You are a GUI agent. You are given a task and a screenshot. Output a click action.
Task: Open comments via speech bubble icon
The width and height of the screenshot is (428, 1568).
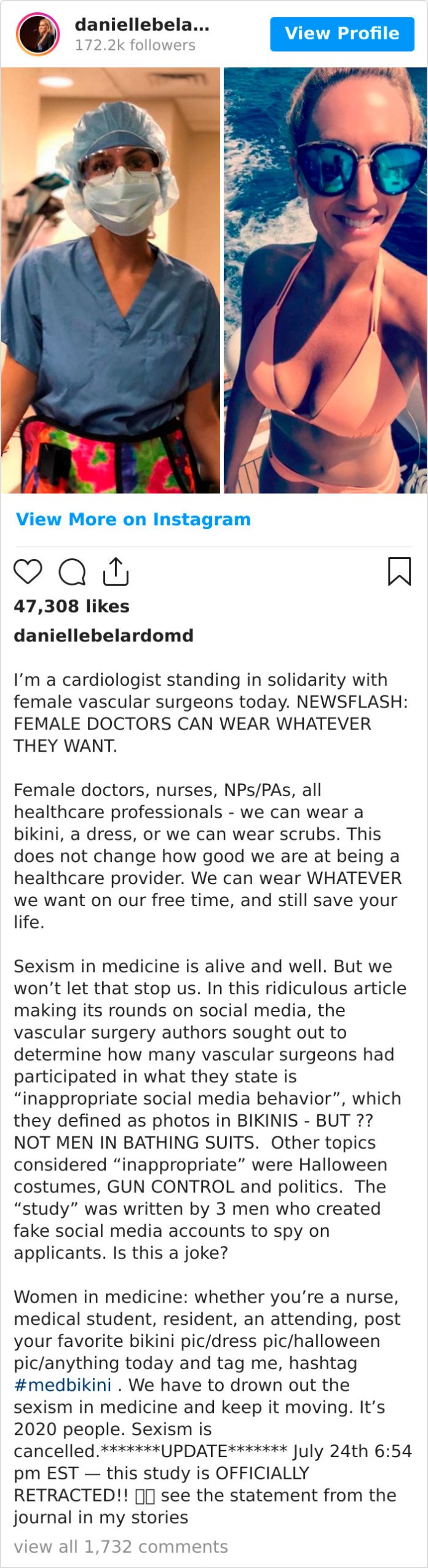coord(72,571)
